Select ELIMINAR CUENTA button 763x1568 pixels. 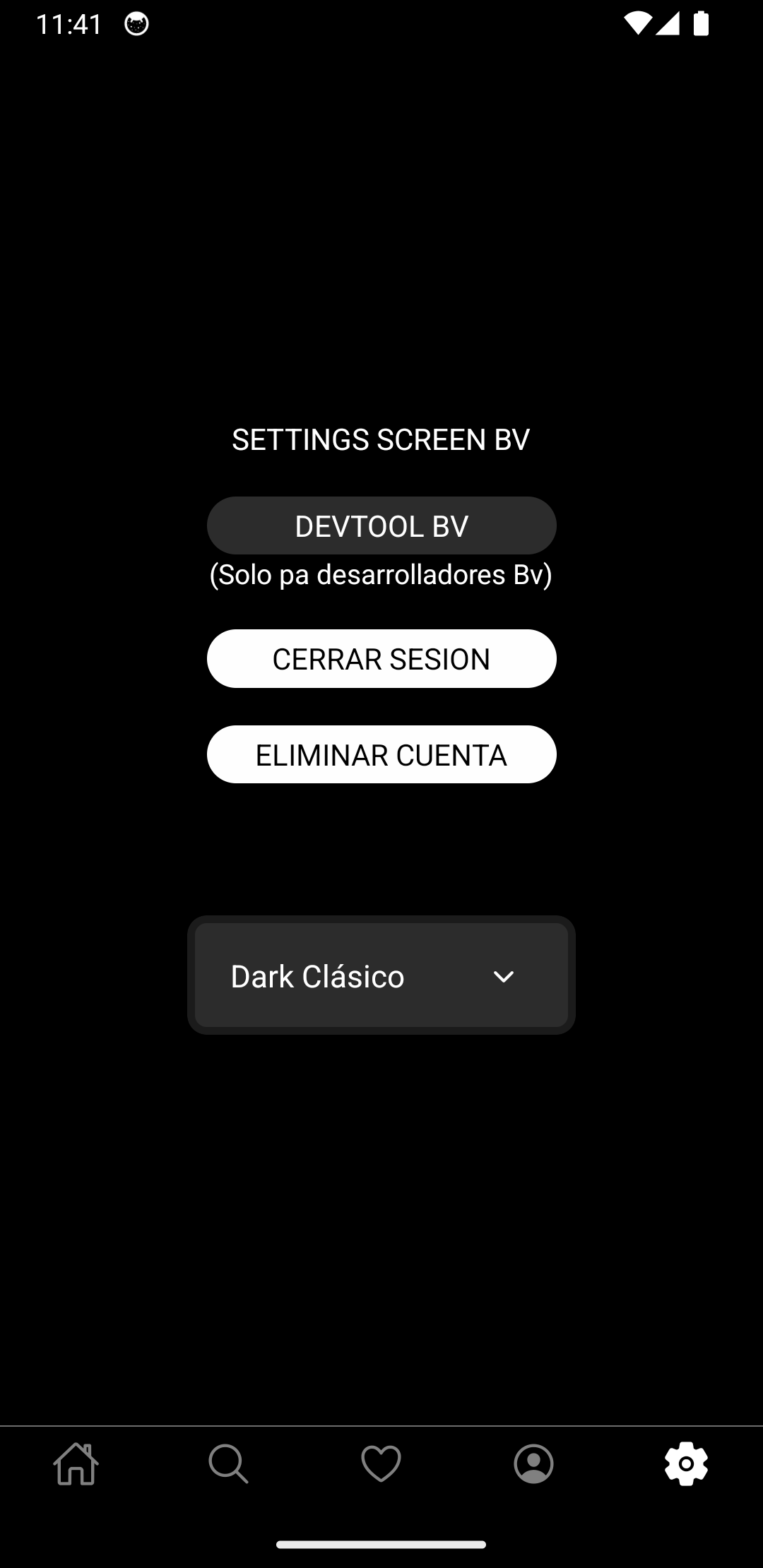pos(381,754)
